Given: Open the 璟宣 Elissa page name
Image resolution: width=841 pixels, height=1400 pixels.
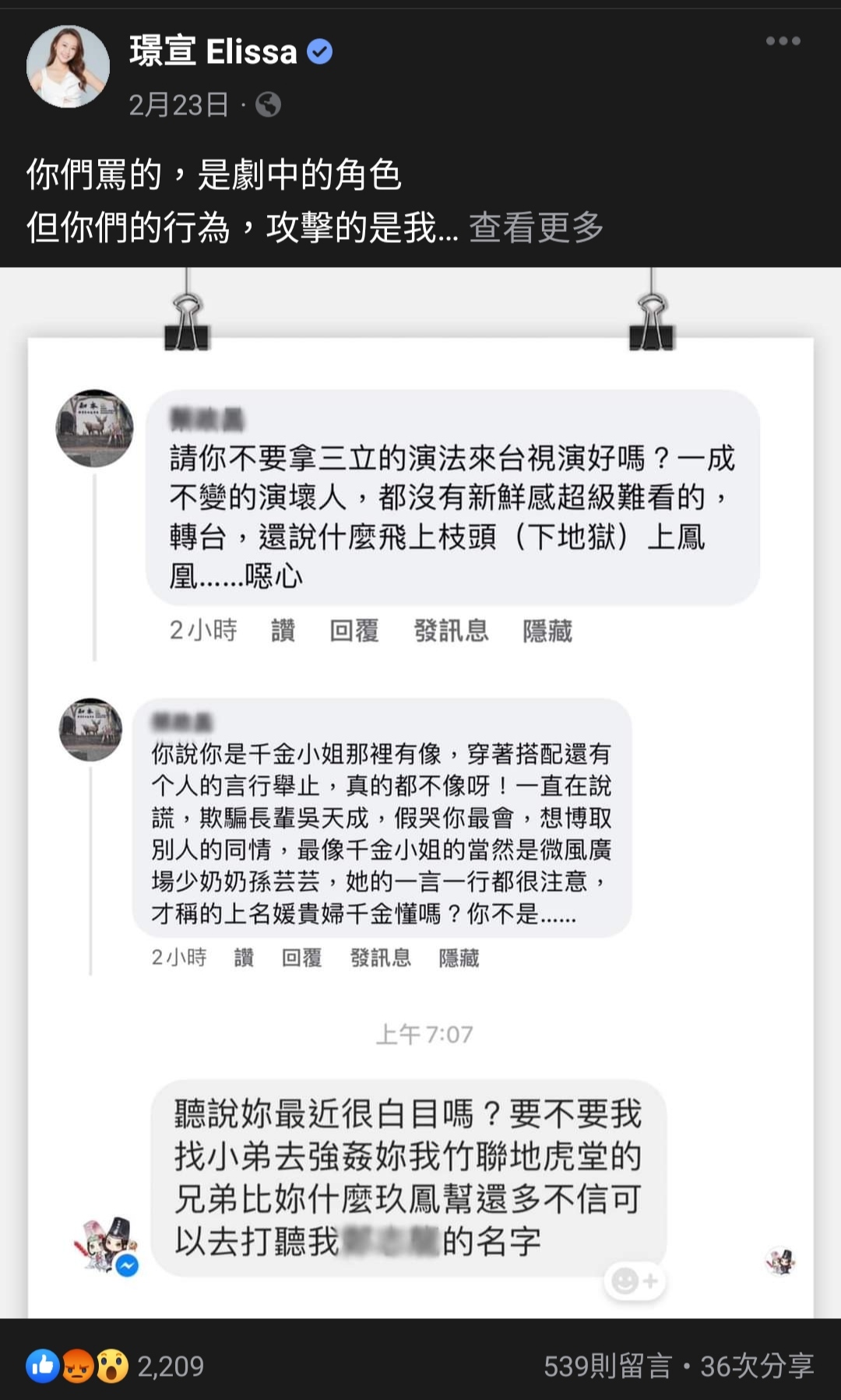Looking at the screenshot, I should (x=213, y=52).
